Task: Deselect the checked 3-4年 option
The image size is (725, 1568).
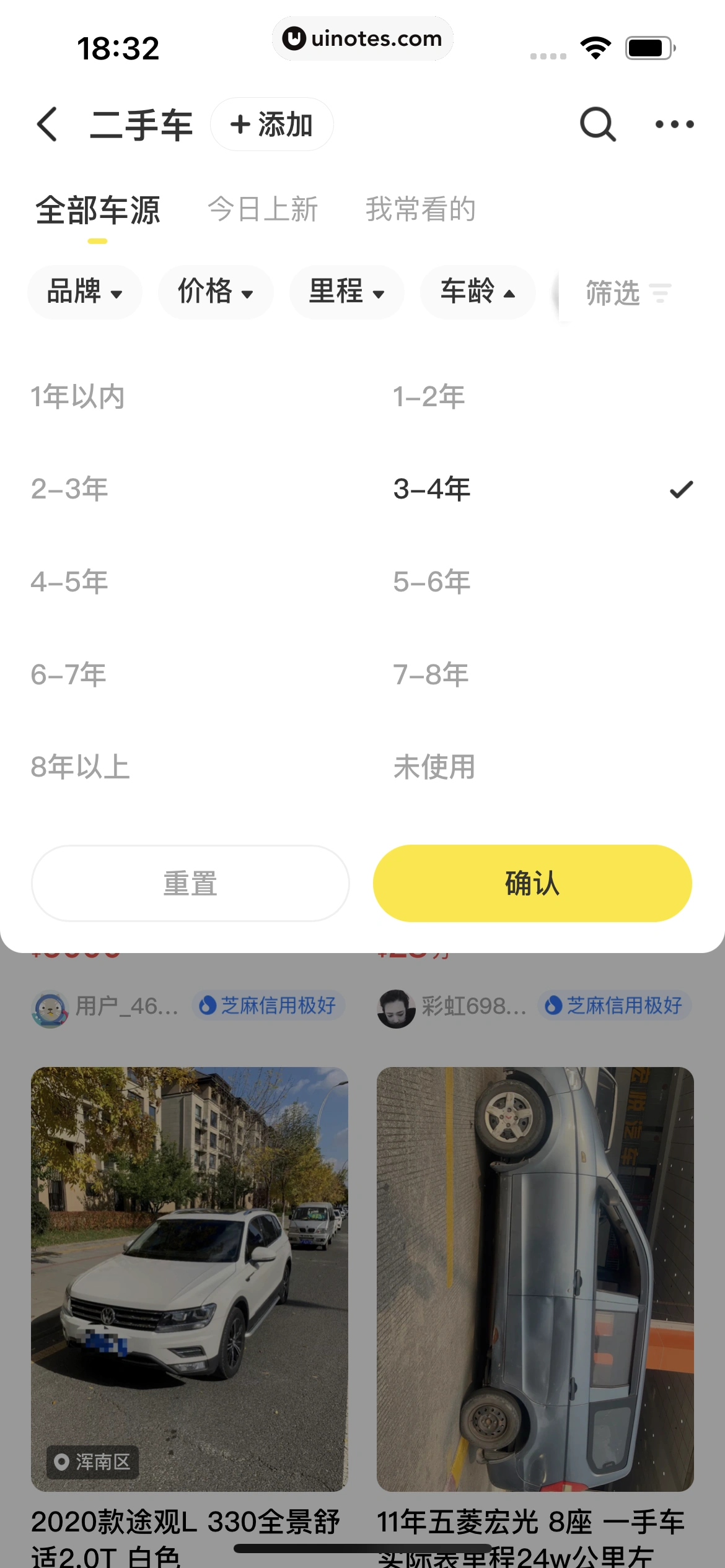Action: click(x=432, y=489)
